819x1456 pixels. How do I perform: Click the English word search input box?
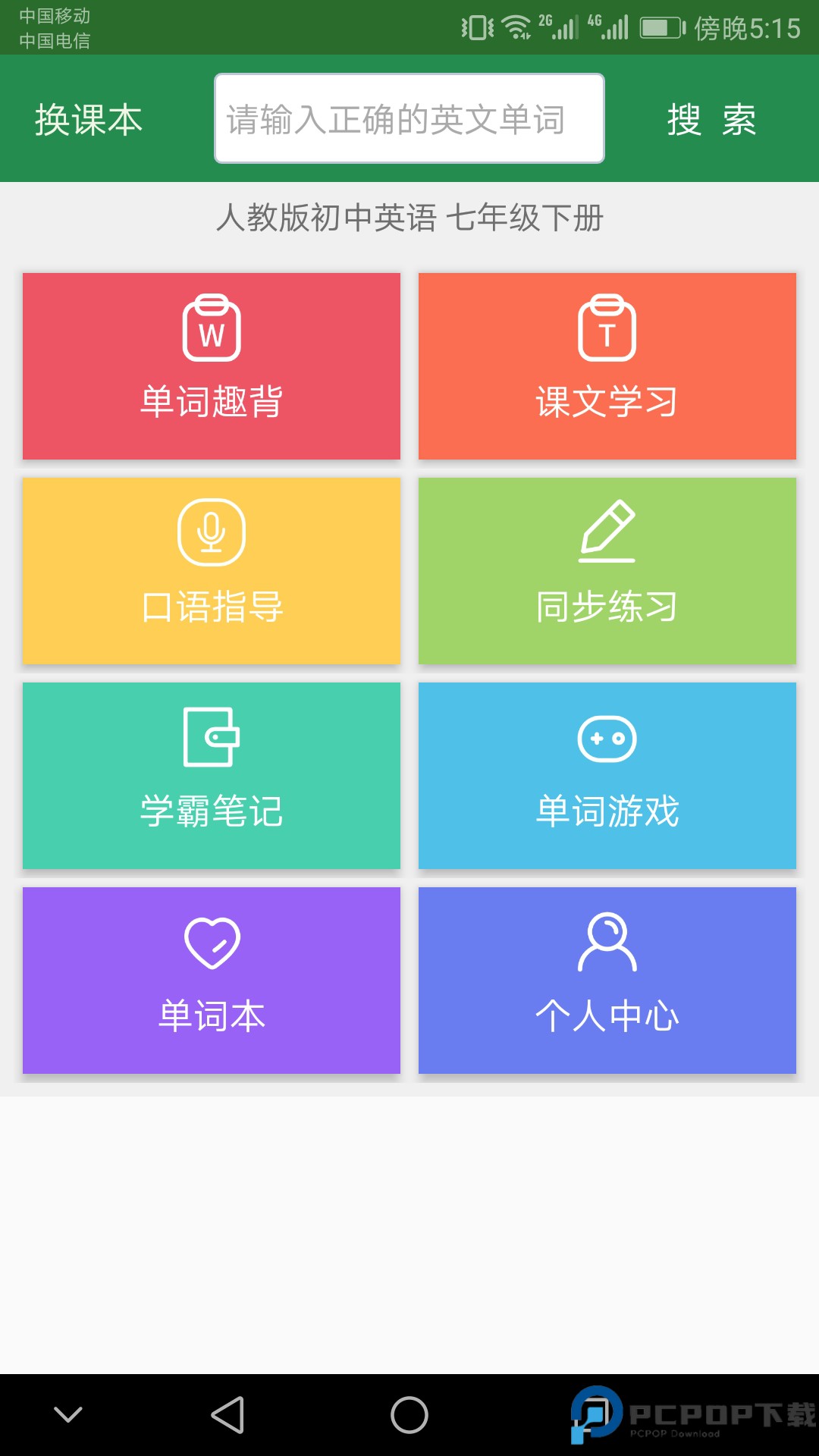click(409, 118)
